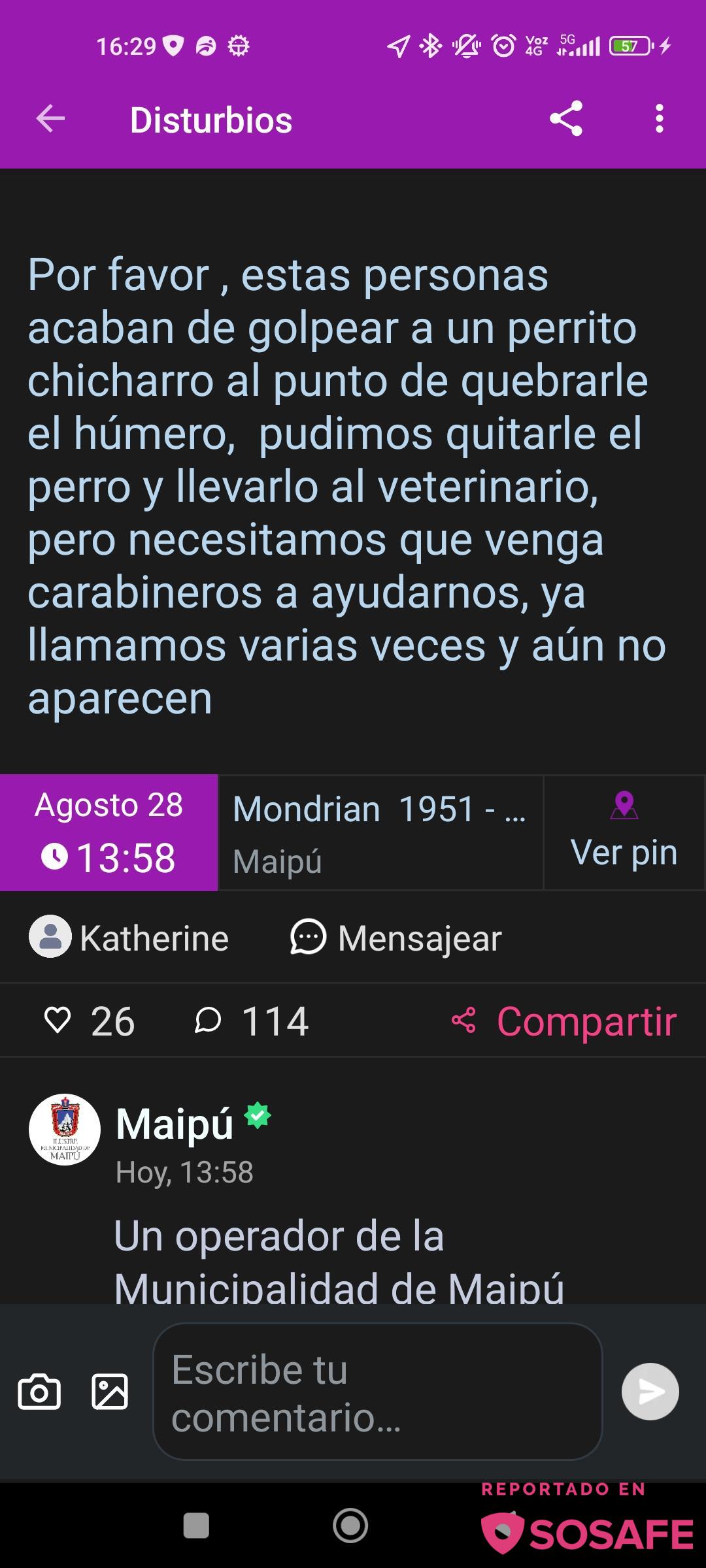The image size is (706, 1568).
Task: Tap the pink Compartir button
Action: click(564, 1021)
